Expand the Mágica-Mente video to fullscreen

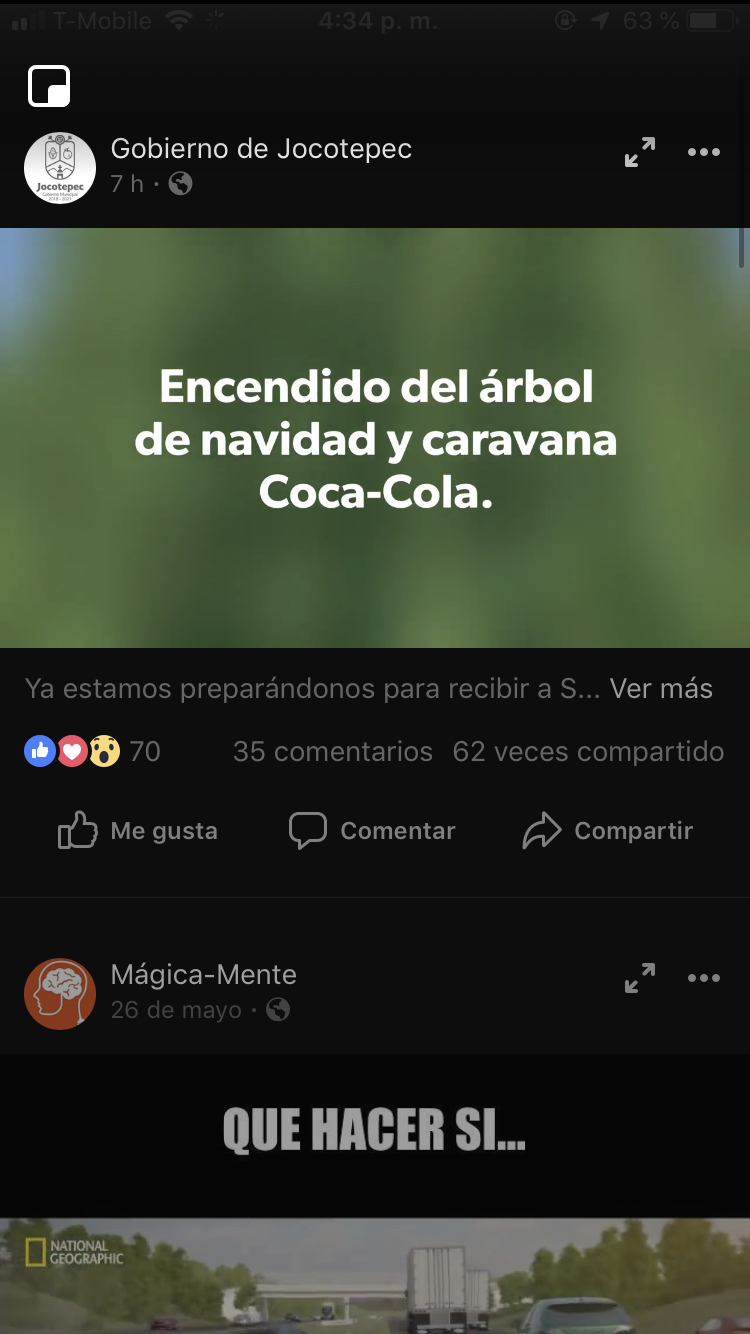coord(639,978)
